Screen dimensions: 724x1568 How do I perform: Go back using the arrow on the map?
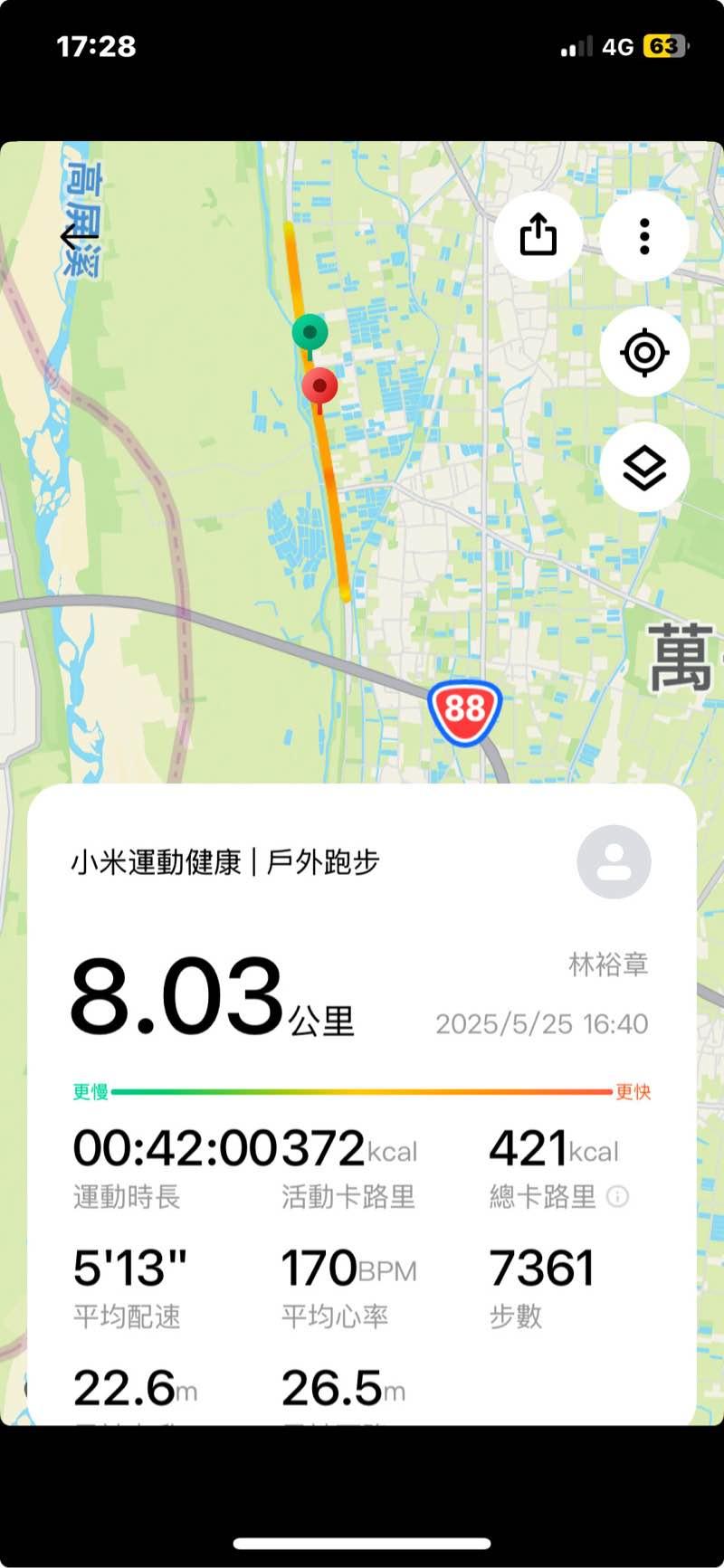[77, 237]
